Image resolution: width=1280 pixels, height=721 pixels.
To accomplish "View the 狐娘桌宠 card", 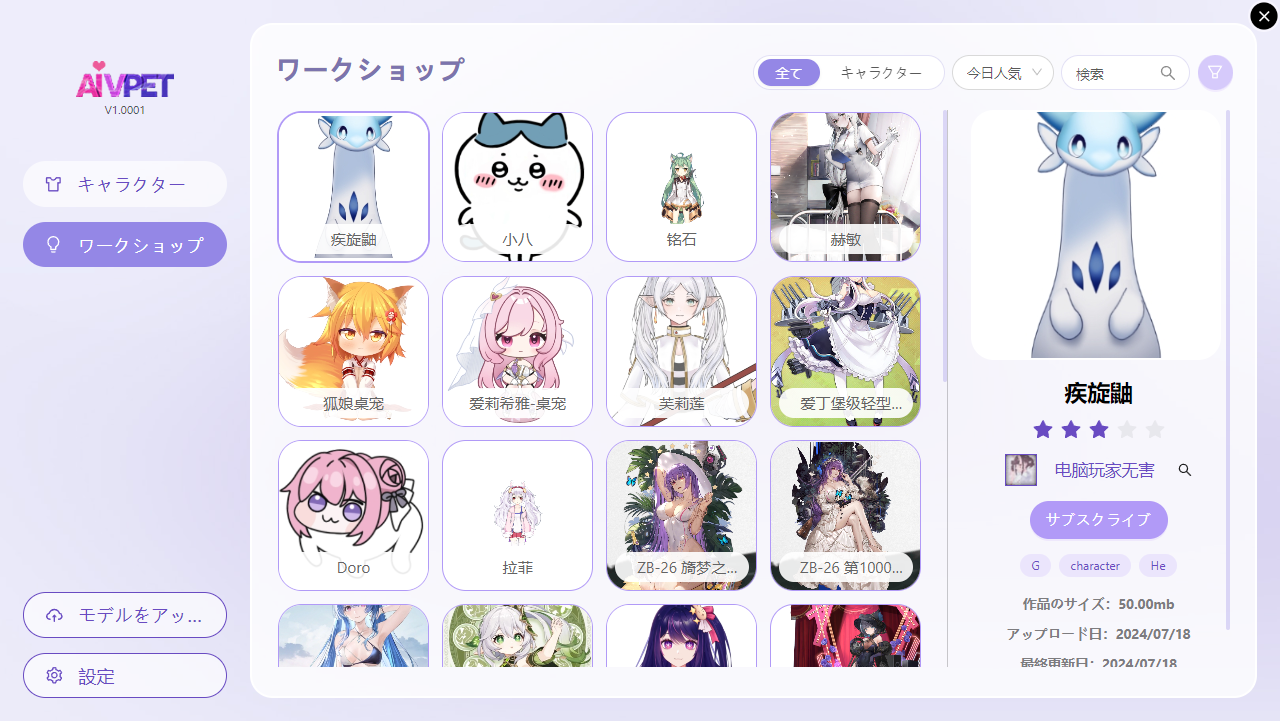I will coord(353,351).
